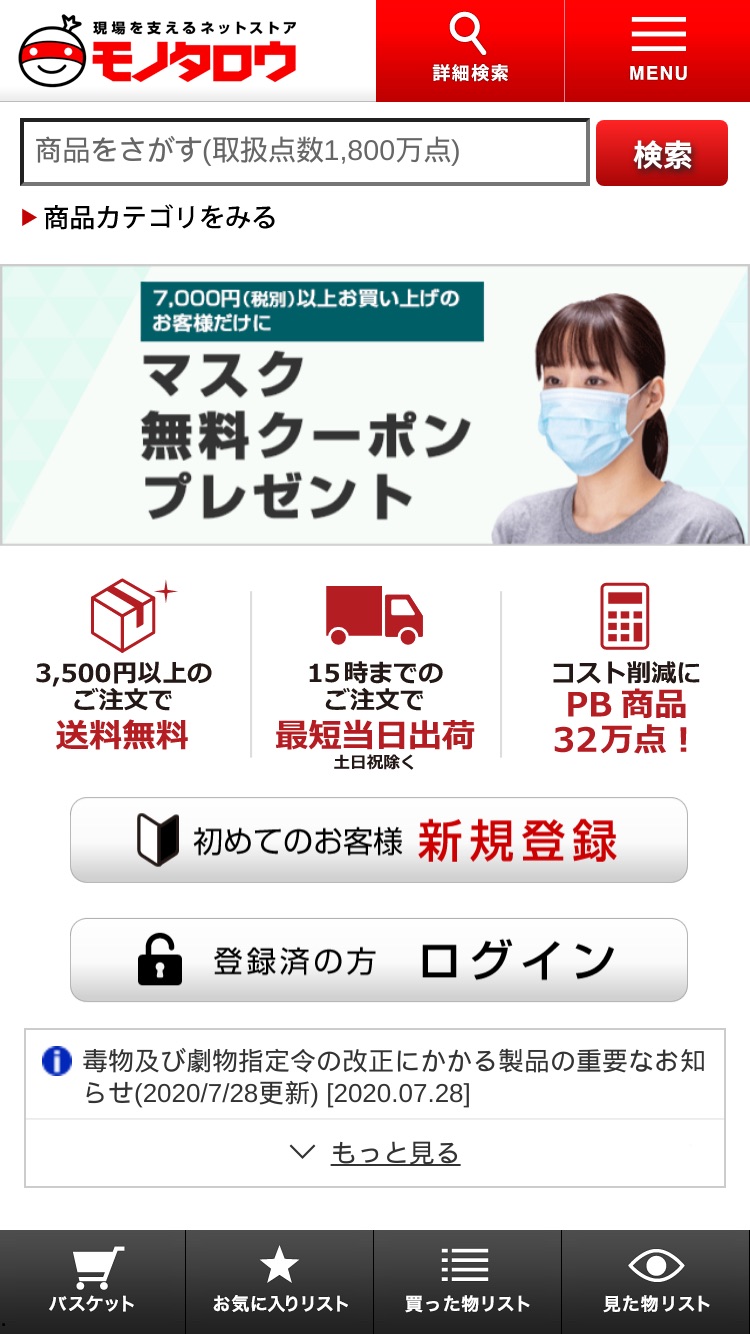The image size is (750, 1334).
Task: Focus the 商品をさがす search field
Action: tap(305, 152)
